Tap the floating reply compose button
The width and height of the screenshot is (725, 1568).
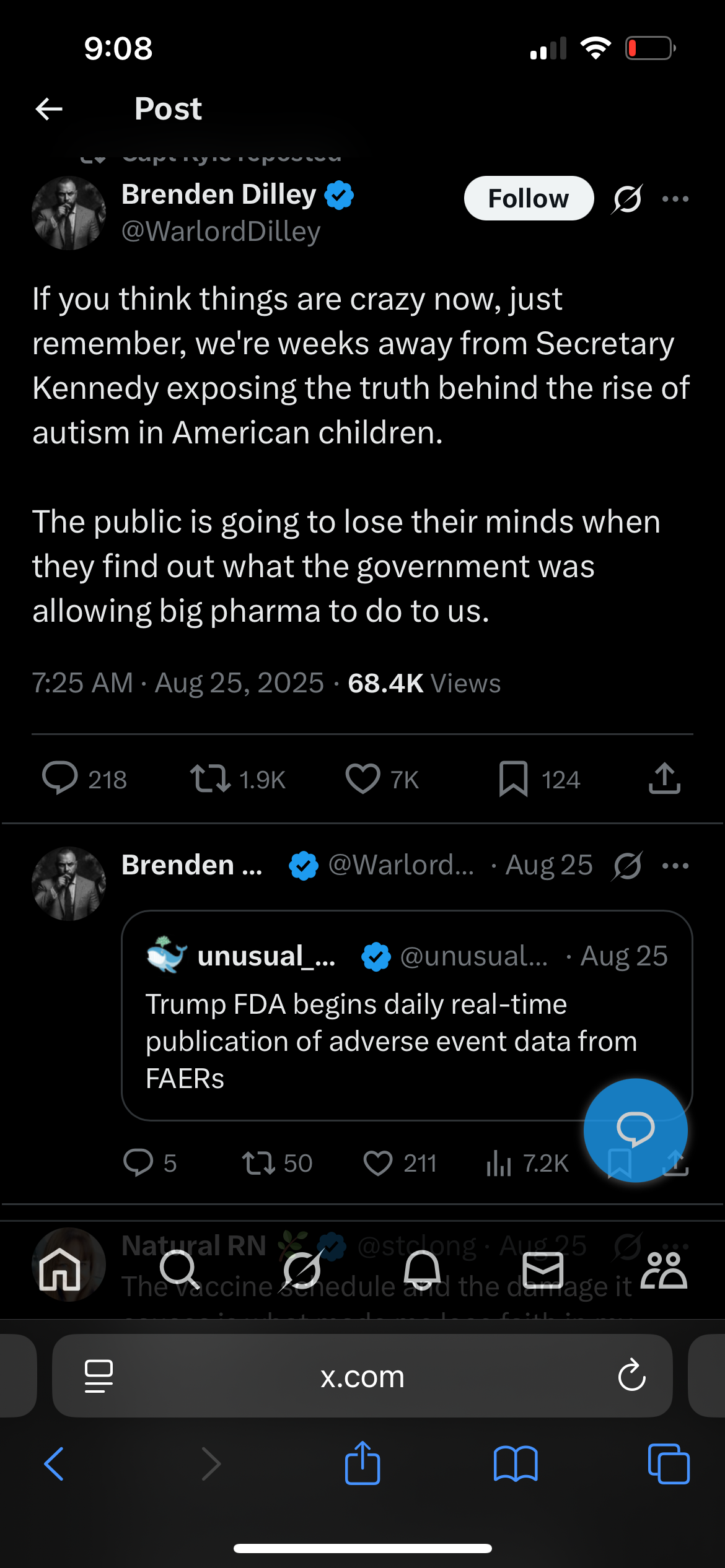[635, 1130]
